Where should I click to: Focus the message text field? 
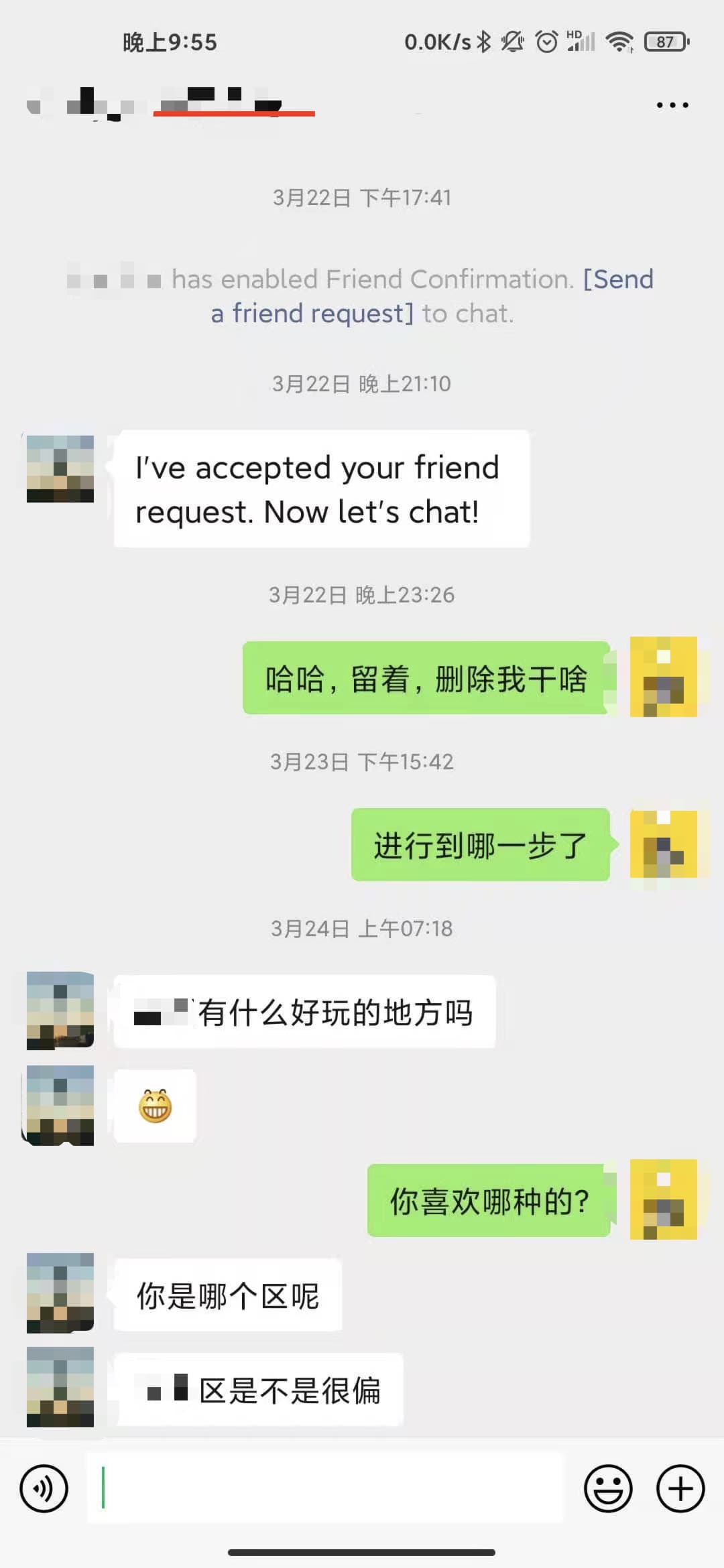coord(326,1488)
